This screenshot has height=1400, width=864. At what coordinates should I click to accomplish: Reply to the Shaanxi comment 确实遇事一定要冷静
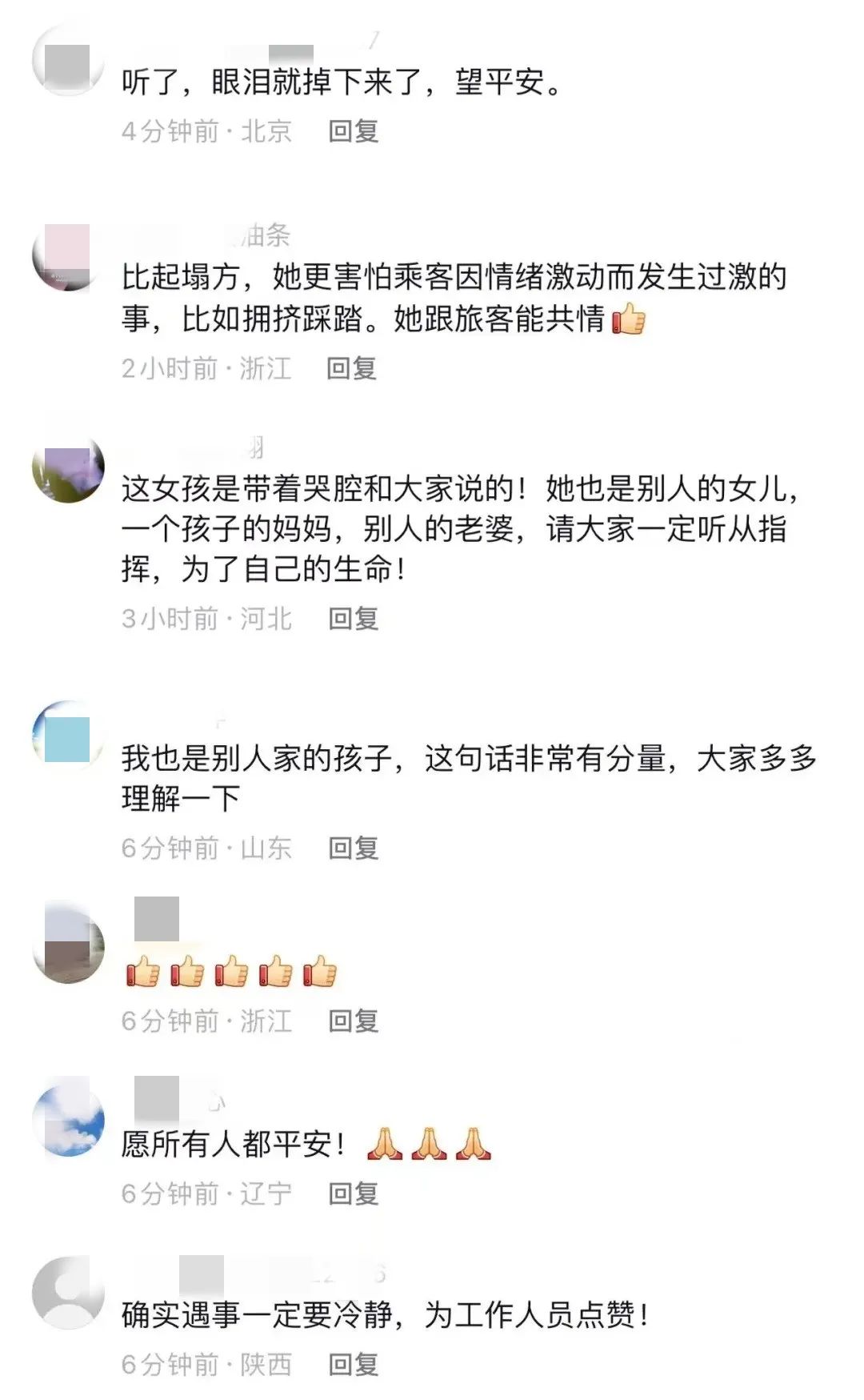pyautogui.click(x=353, y=1364)
